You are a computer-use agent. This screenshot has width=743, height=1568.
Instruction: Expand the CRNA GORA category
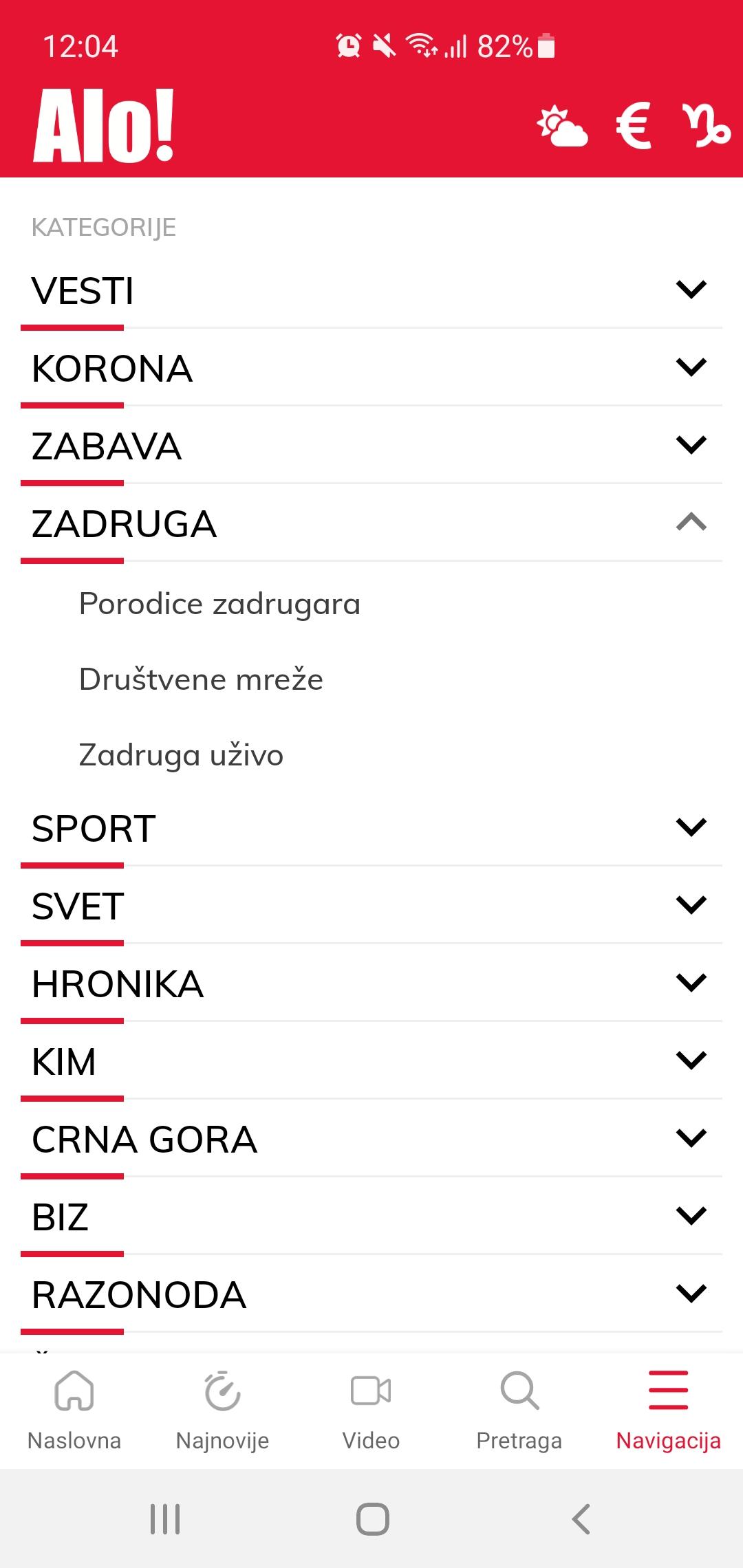691,1137
